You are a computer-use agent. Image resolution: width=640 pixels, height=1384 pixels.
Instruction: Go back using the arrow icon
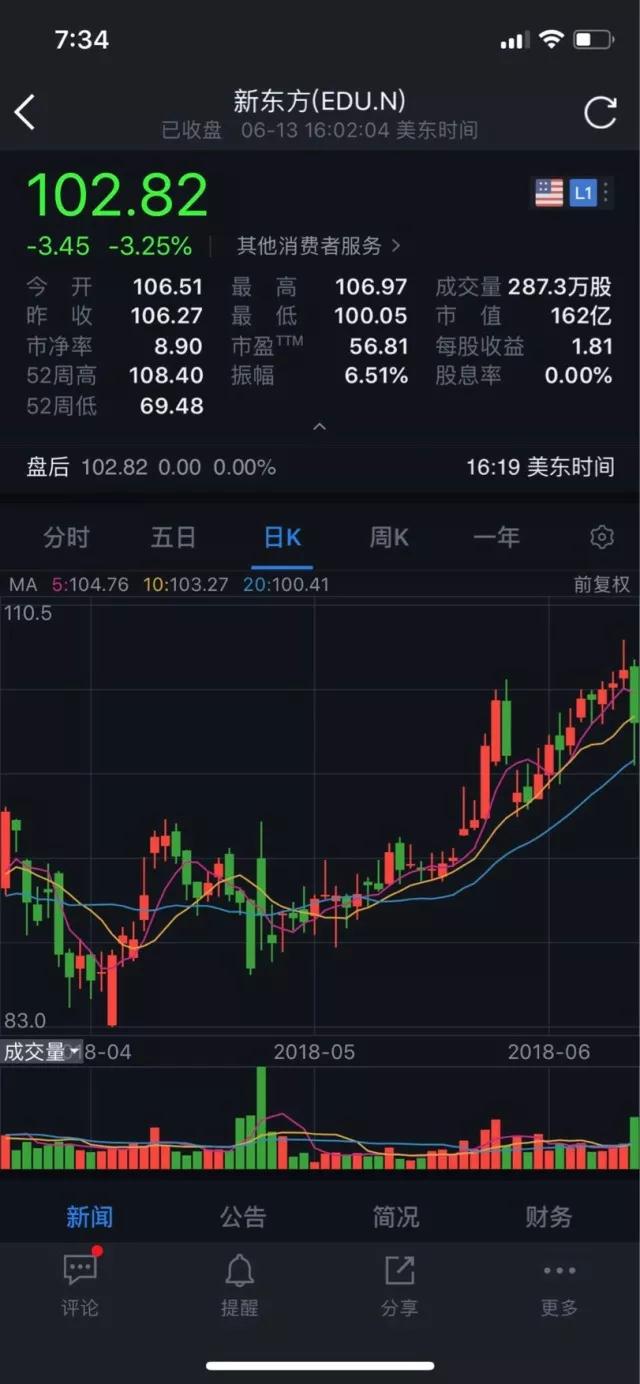pos(25,112)
